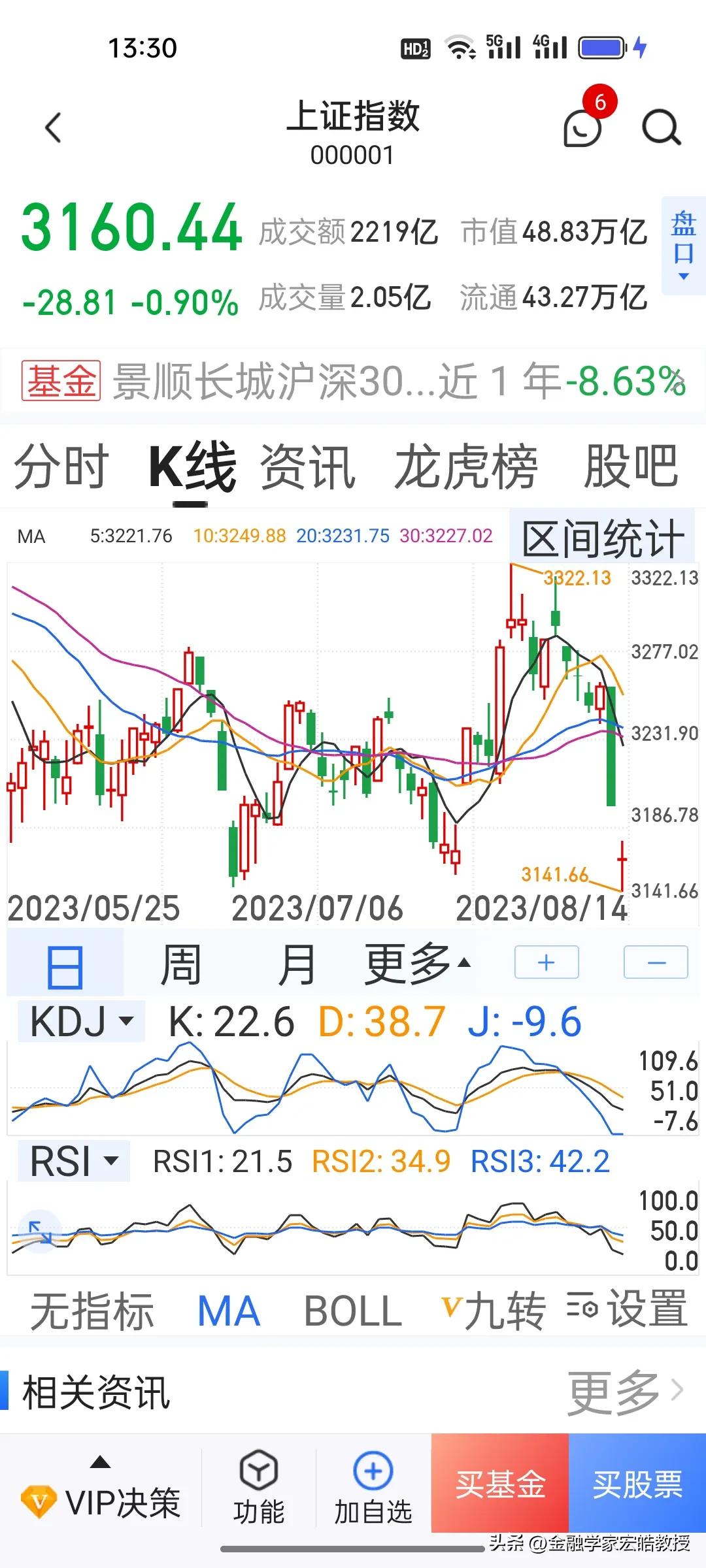The height and width of the screenshot is (1568, 706).
Task: Open the RSI indicator dropdown
Action: point(73,1161)
